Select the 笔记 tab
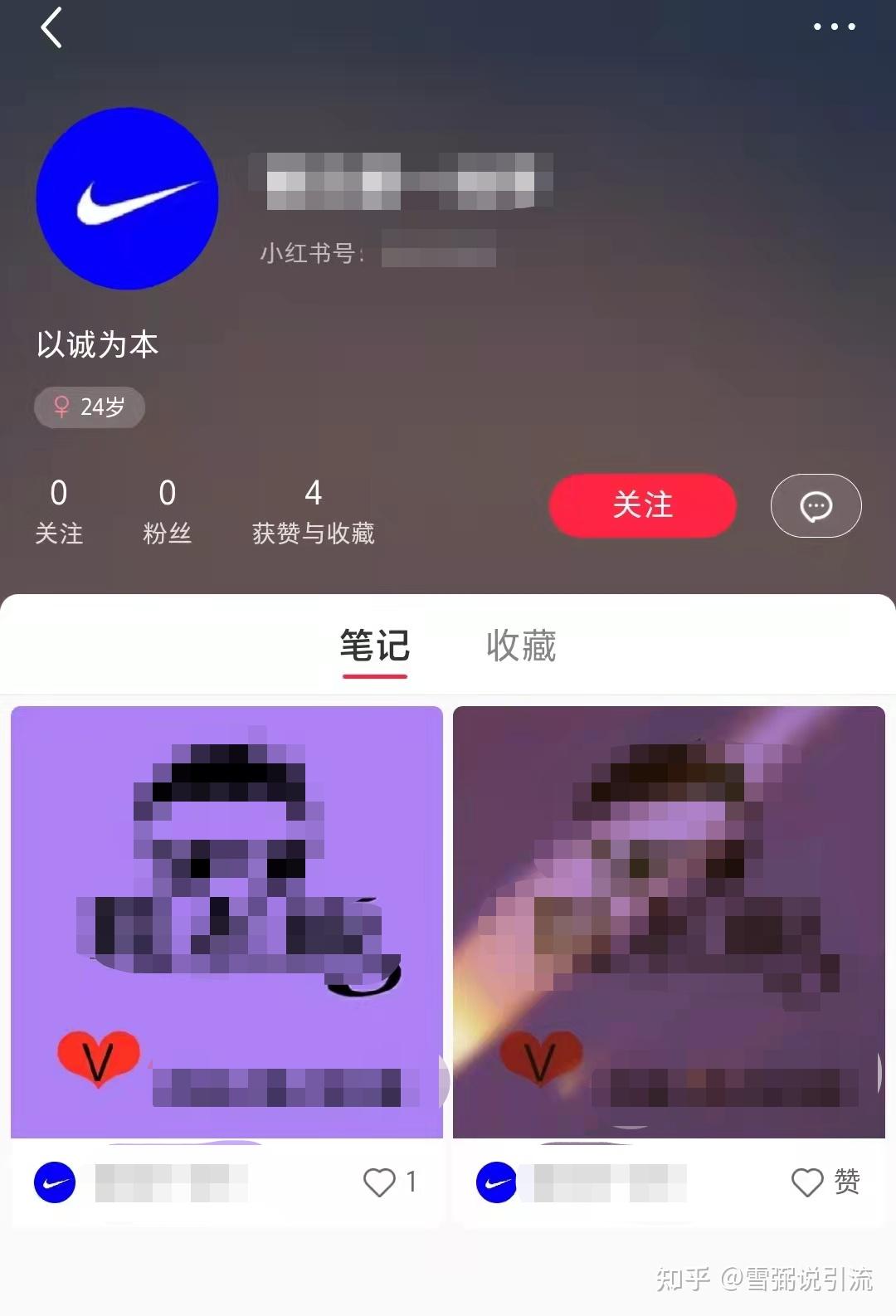Screen dimensions: 896x1316 375,646
